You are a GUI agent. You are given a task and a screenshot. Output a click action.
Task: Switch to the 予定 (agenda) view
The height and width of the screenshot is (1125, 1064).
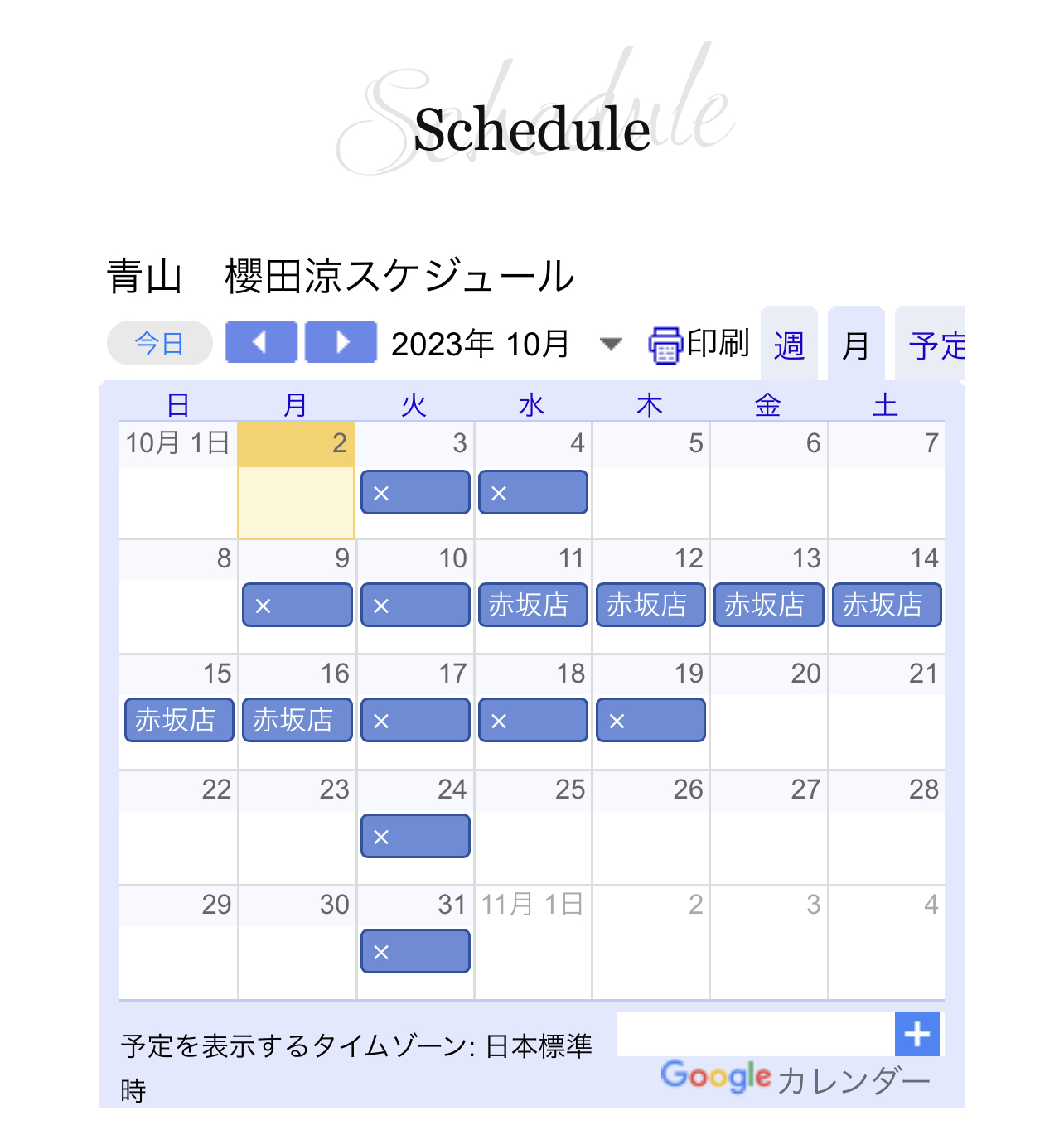click(936, 345)
